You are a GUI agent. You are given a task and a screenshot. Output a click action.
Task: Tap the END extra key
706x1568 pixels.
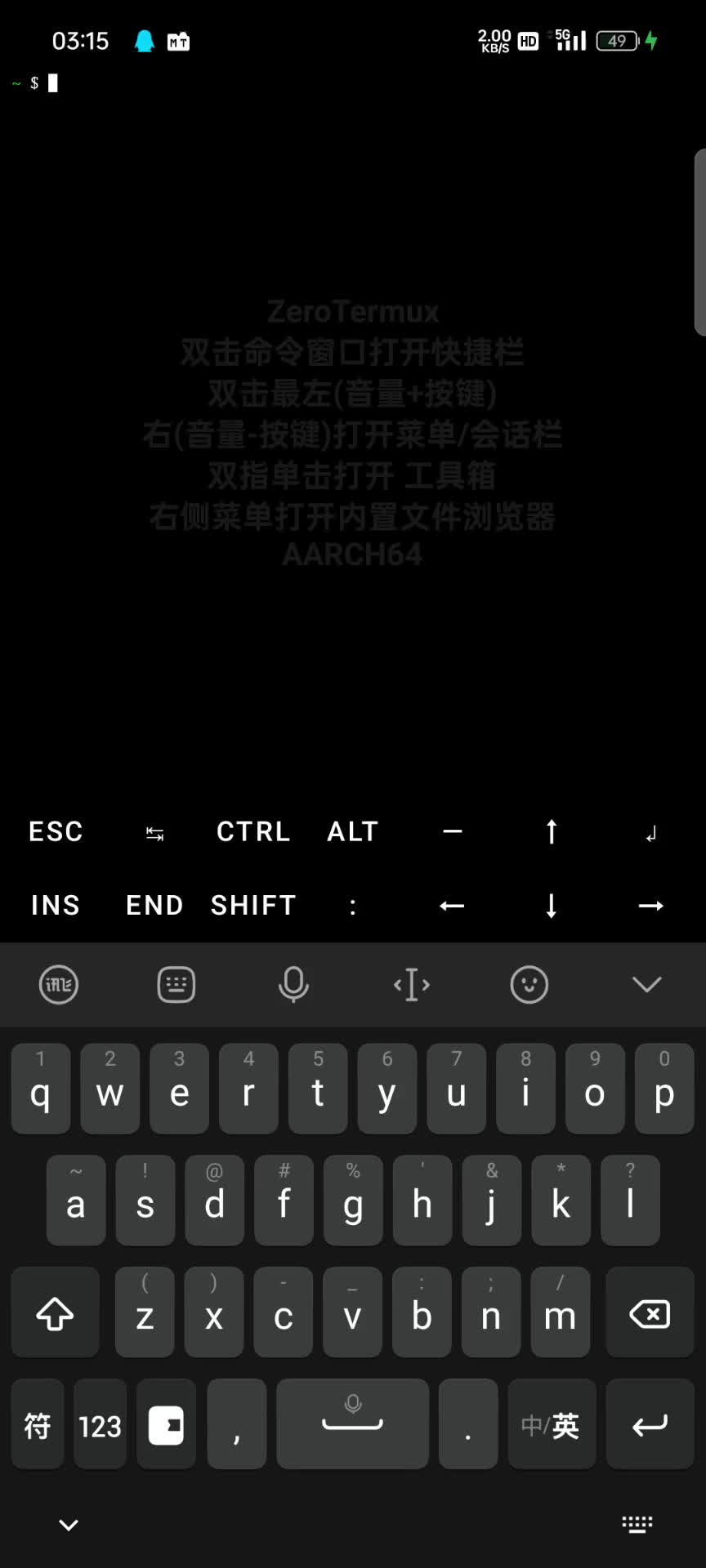coord(154,905)
